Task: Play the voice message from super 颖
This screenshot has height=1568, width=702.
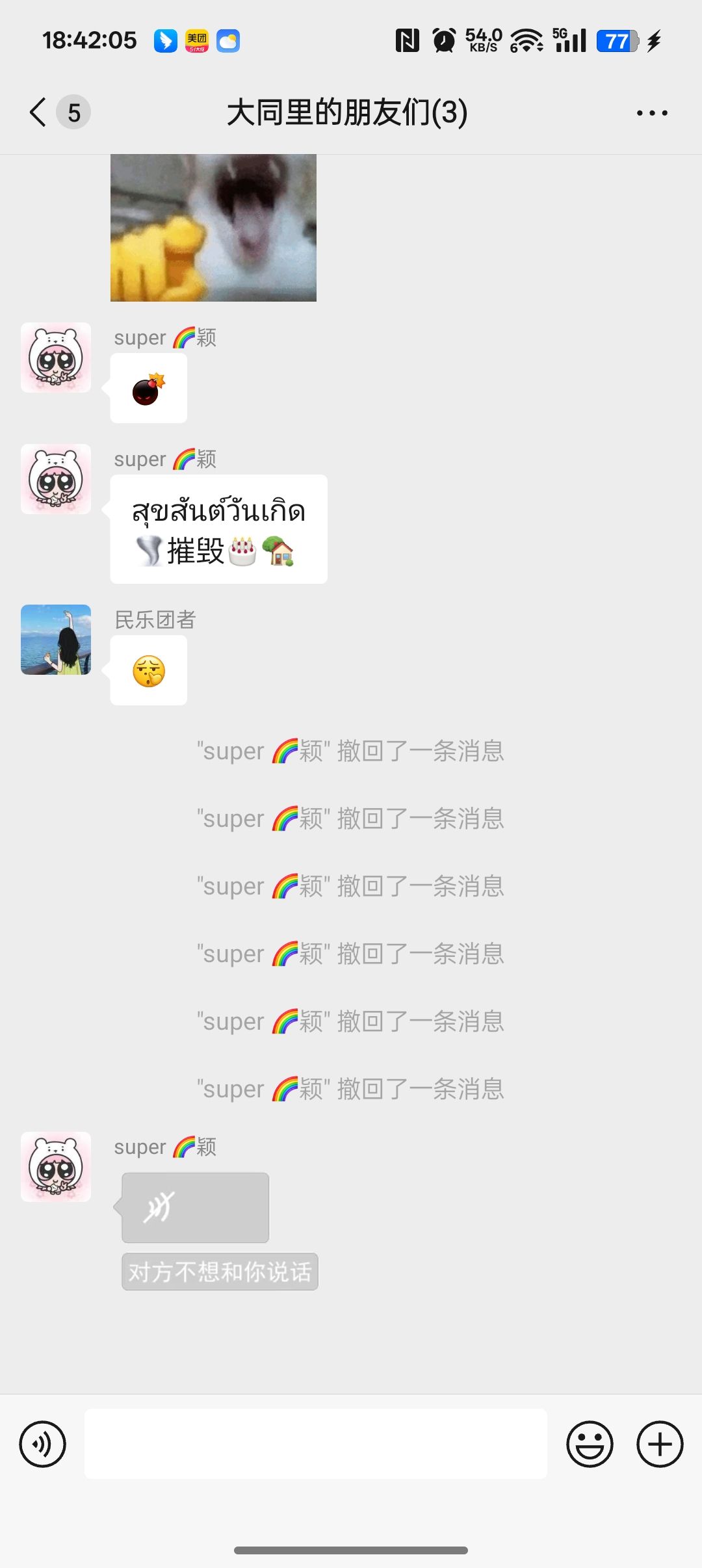Action: 195,1208
